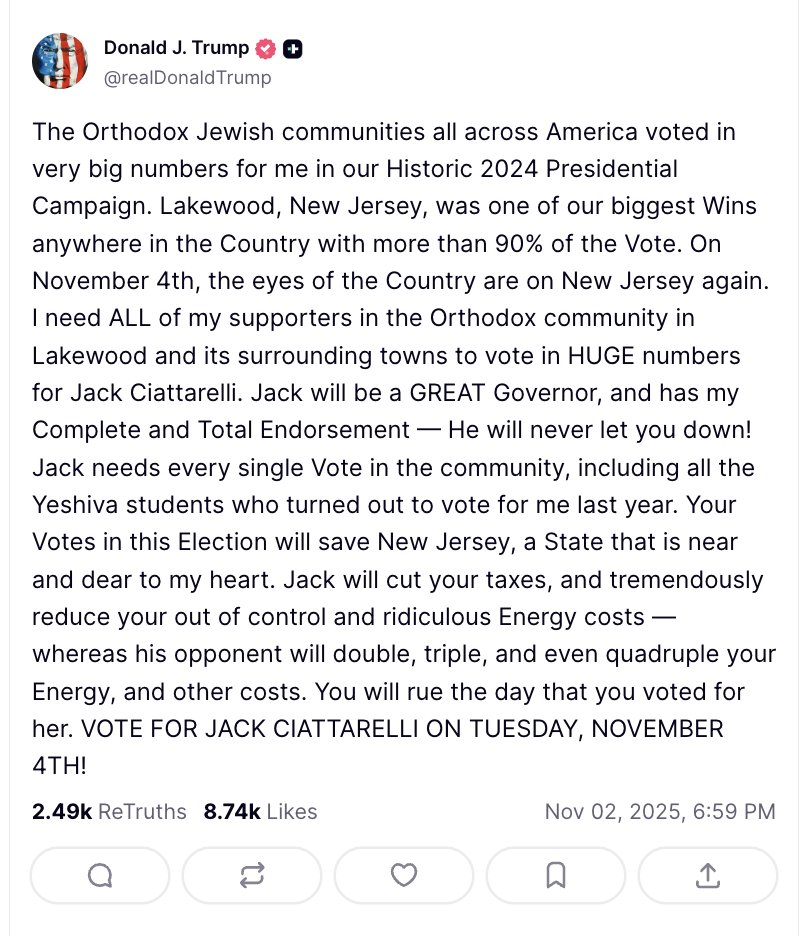Reply to Donald J. Trump's post
Screen dimensions: 808x936
(100, 876)
